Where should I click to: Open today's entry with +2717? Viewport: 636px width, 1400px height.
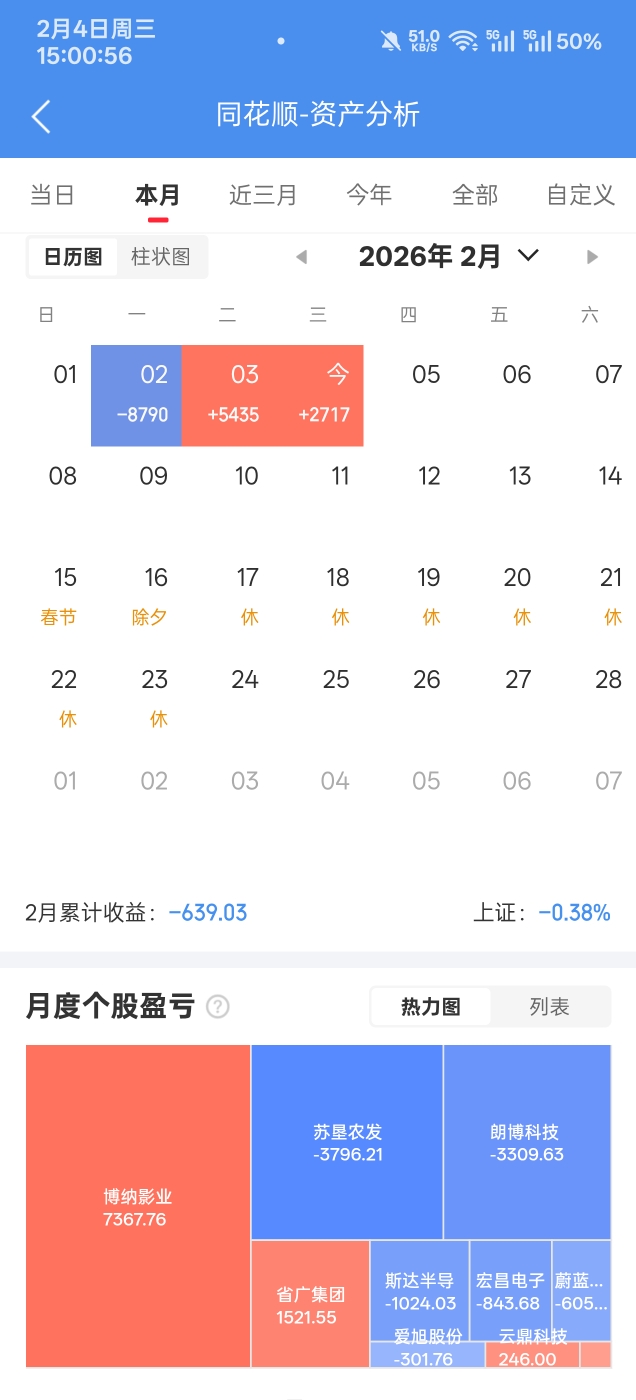pos(320,395)
